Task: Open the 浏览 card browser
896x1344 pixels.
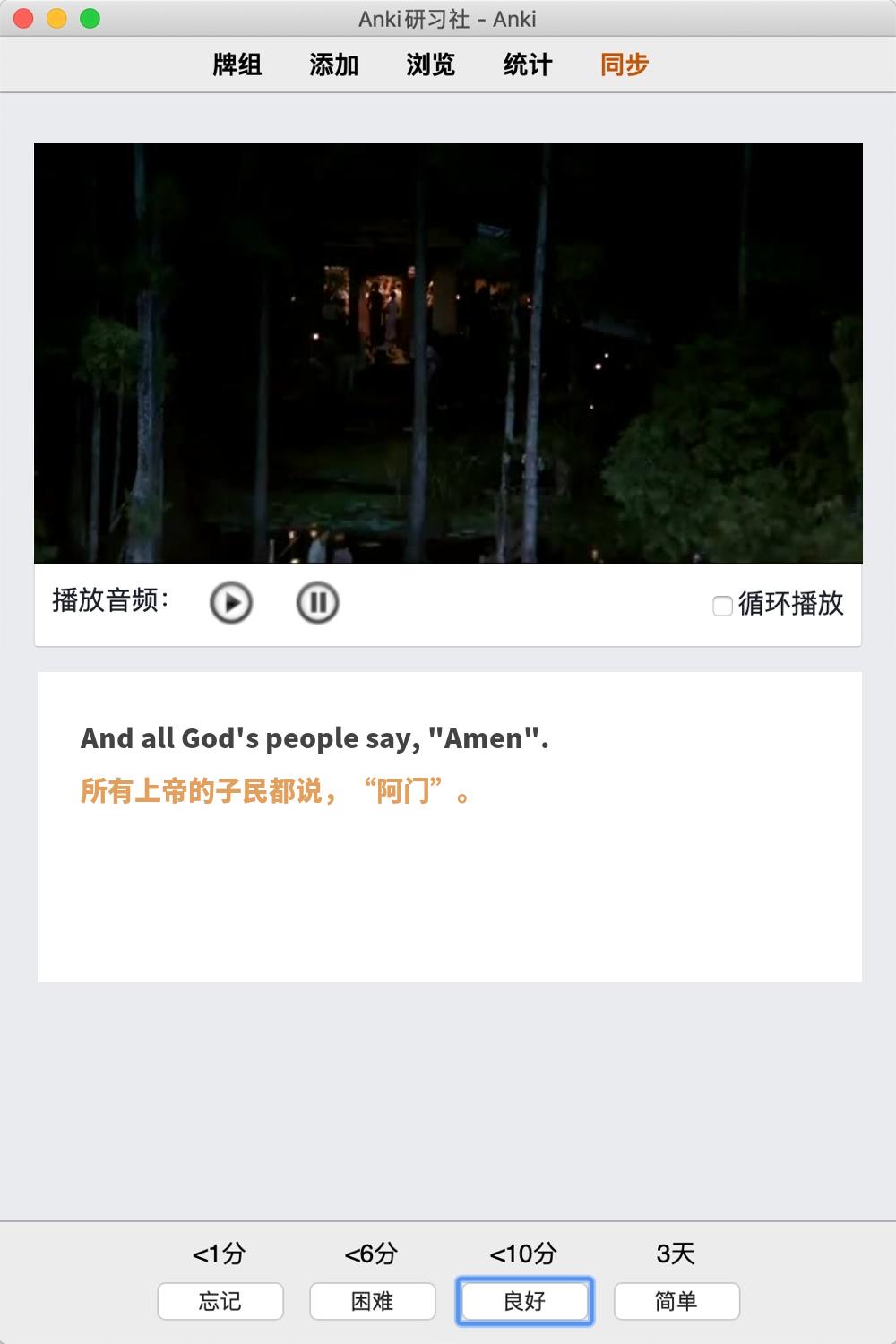Action: 431,65
